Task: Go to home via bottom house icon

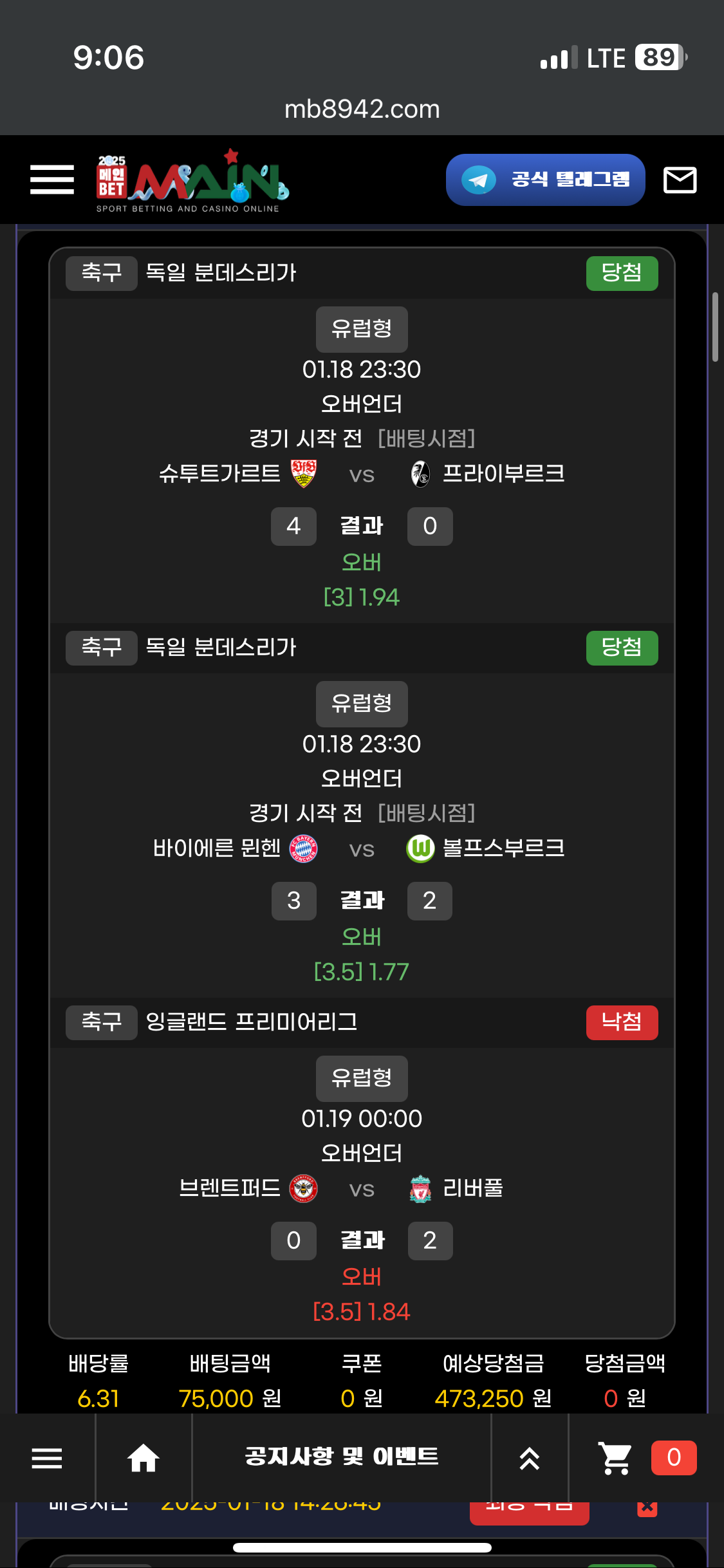Action: coord(144,1458)
